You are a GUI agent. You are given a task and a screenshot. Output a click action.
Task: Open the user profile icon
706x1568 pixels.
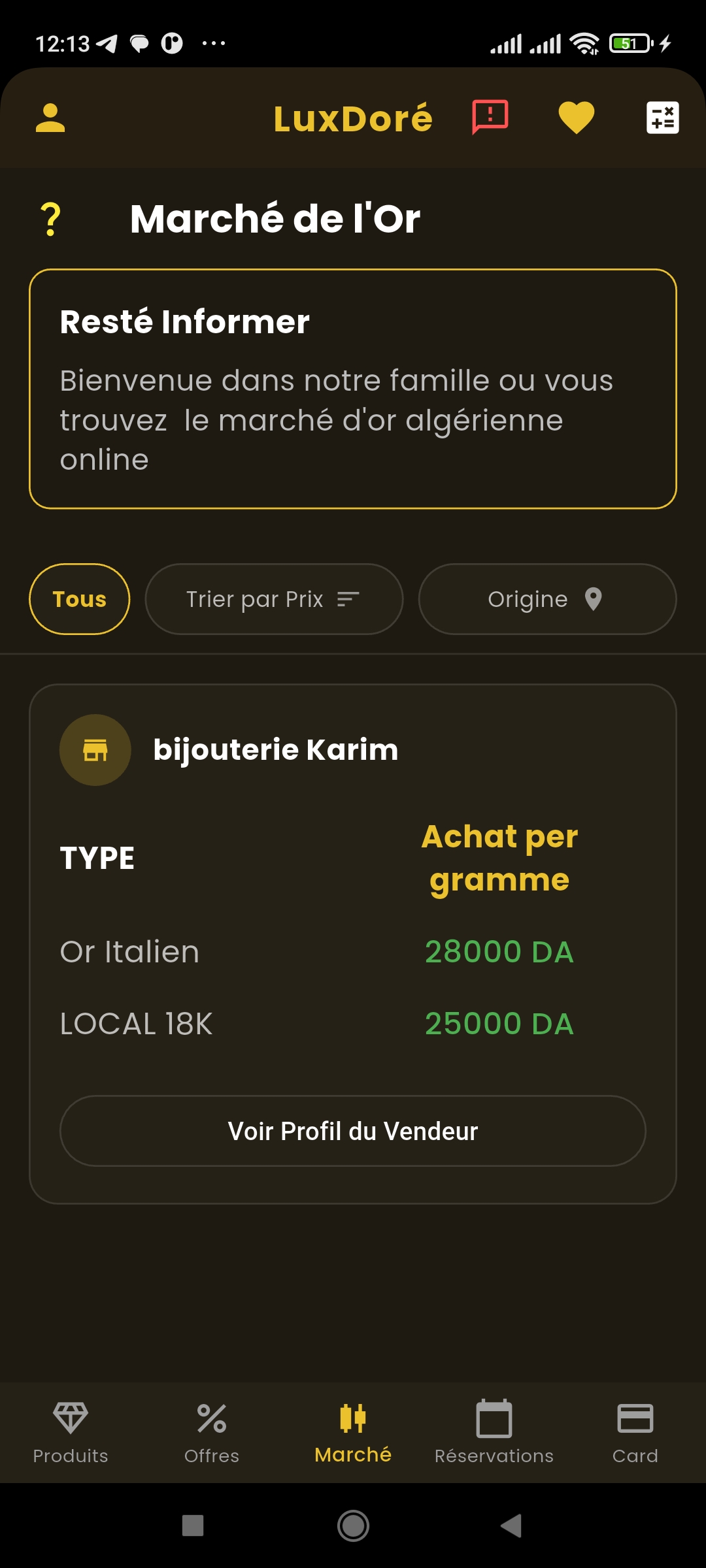50,118
